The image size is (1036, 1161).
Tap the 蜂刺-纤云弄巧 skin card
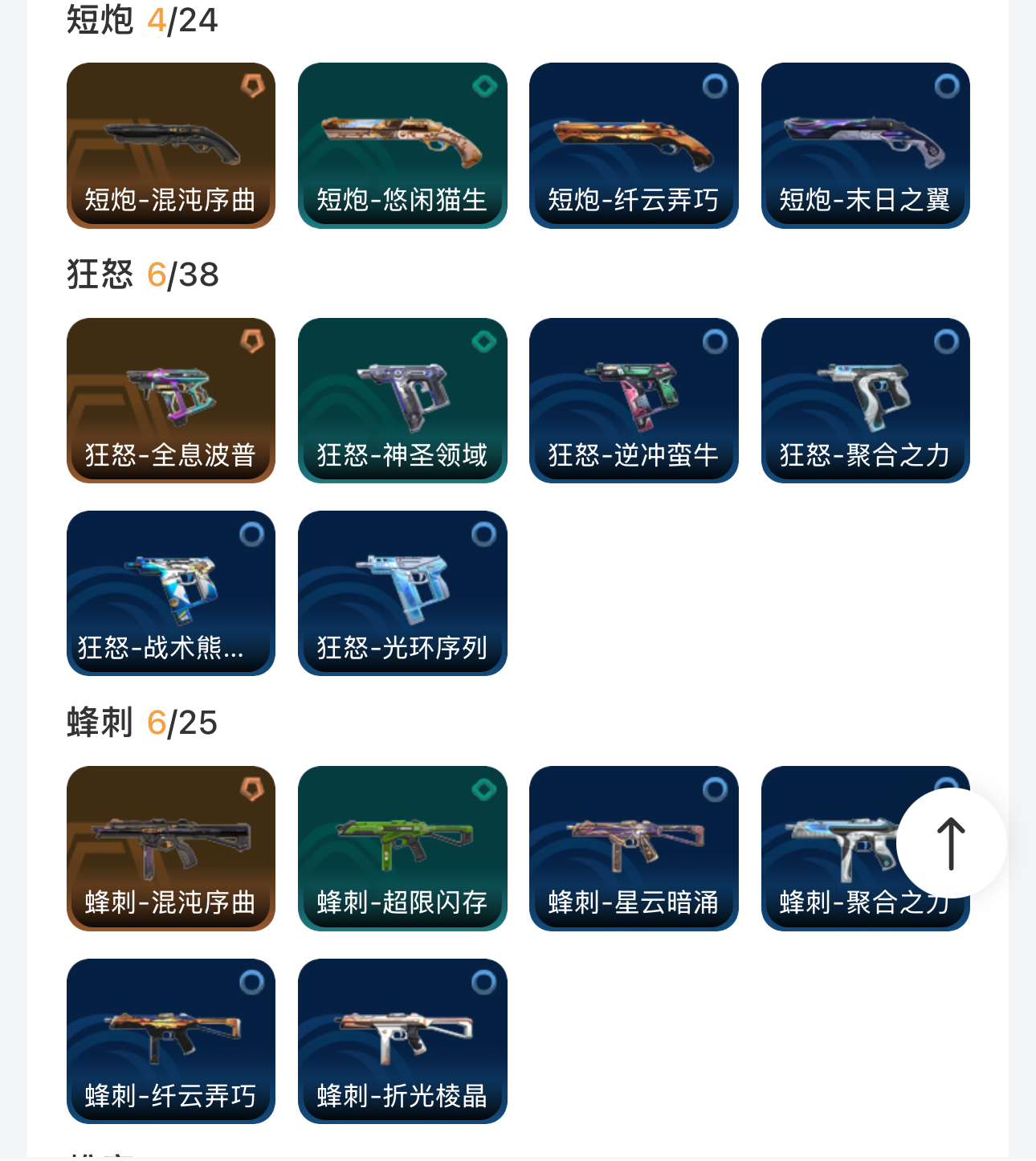(x=171, y=1041)
